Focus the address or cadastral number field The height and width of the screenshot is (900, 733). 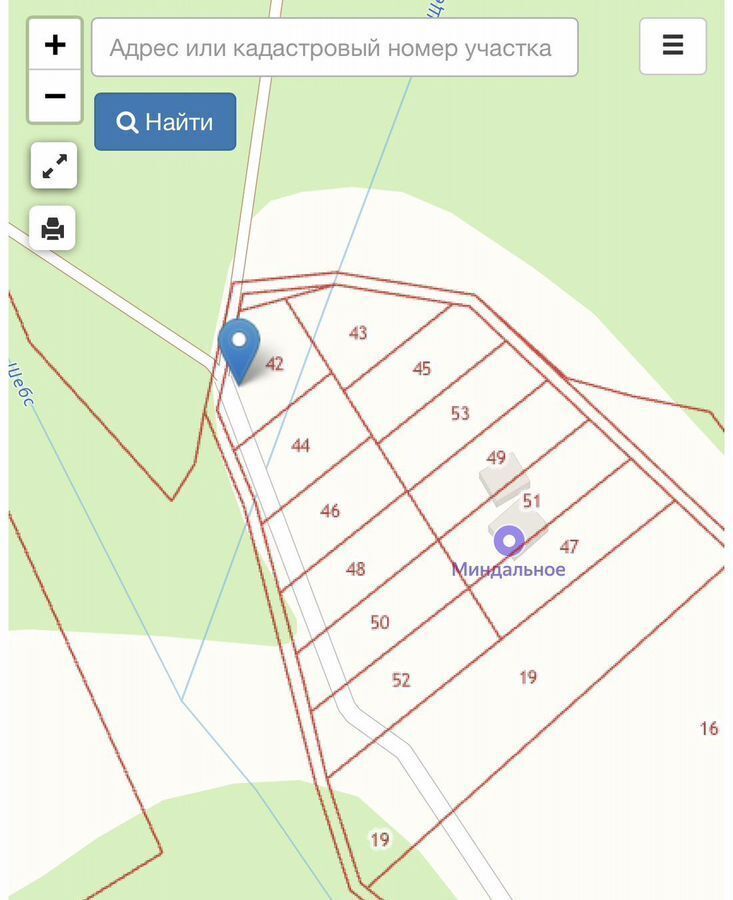[x=334, y=47]
